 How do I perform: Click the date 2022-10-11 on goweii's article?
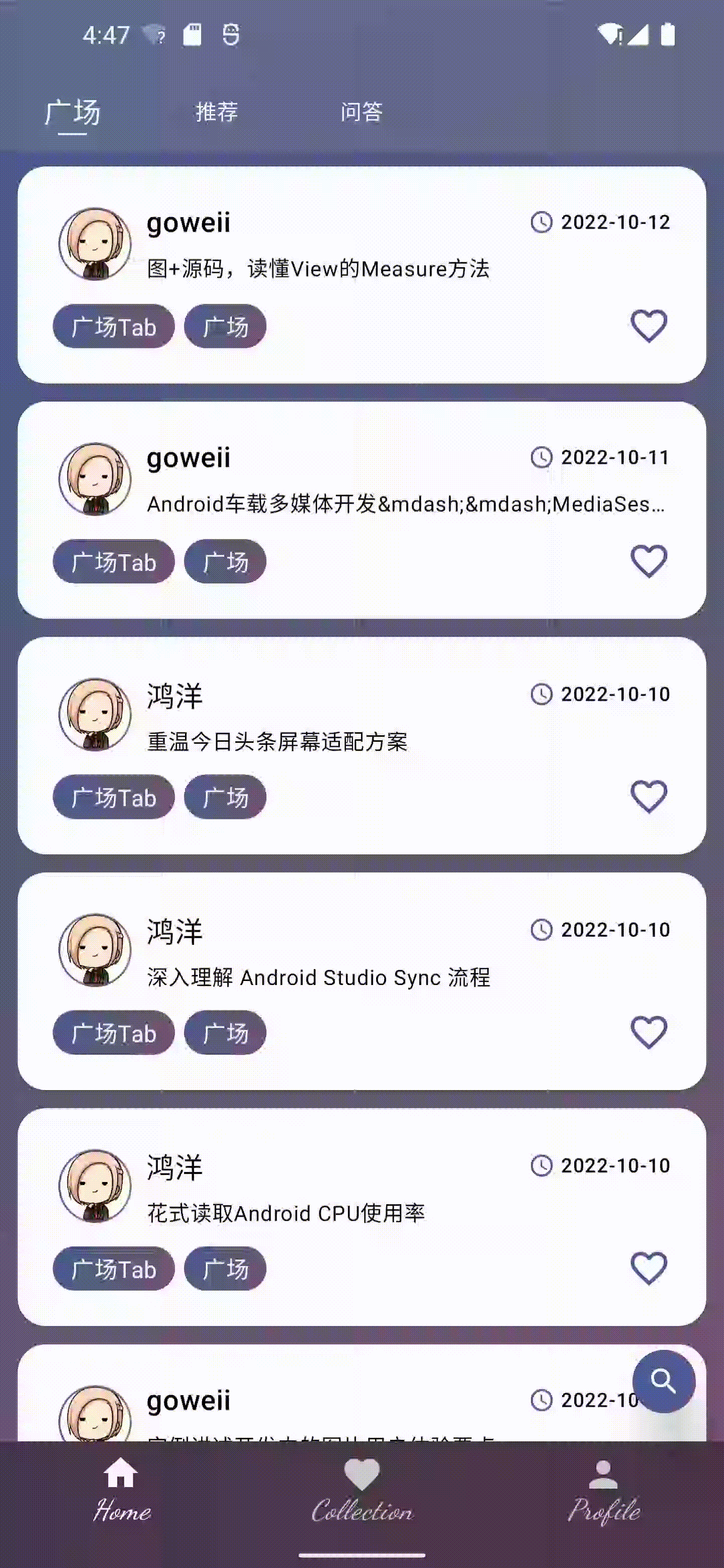(614, 456)
